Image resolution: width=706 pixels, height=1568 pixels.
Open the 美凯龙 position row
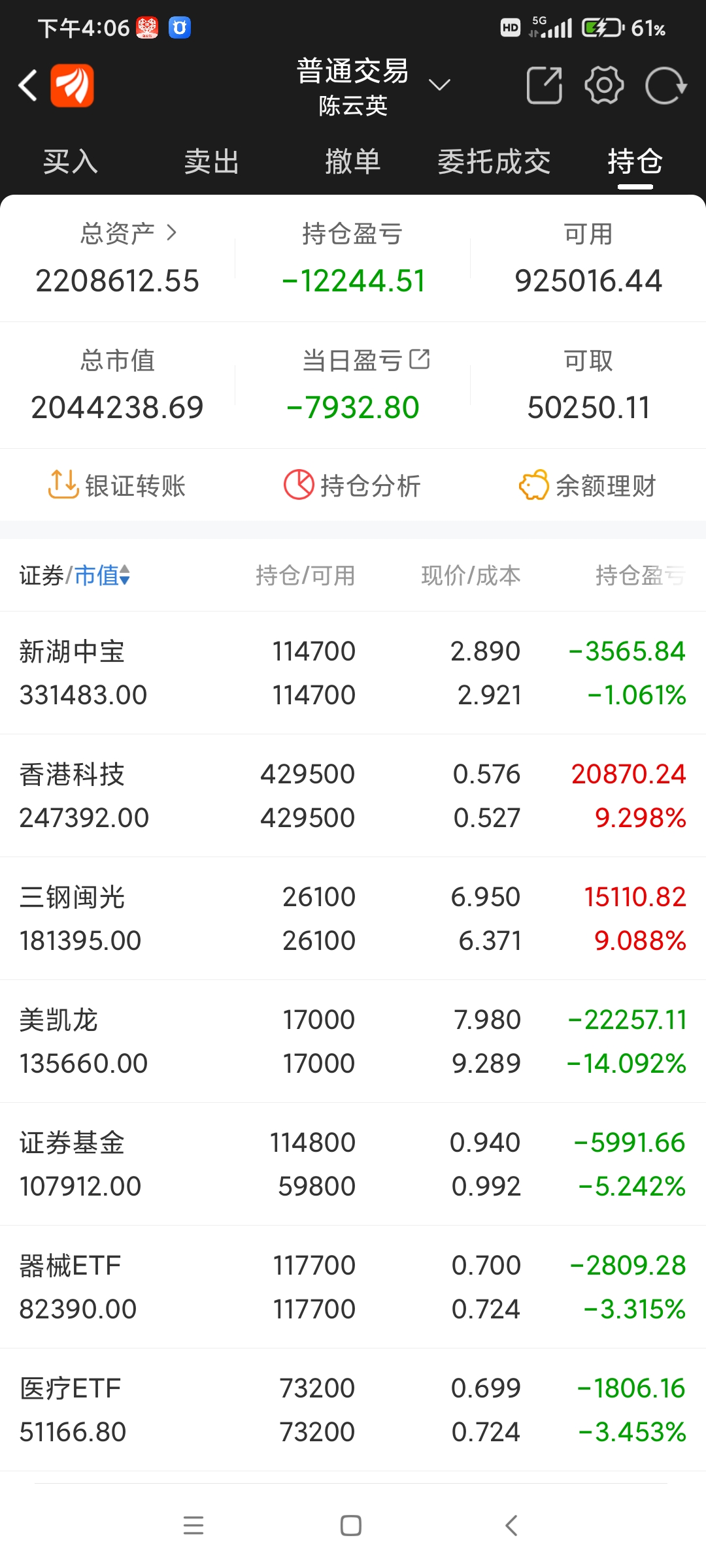coord(353,1041)
